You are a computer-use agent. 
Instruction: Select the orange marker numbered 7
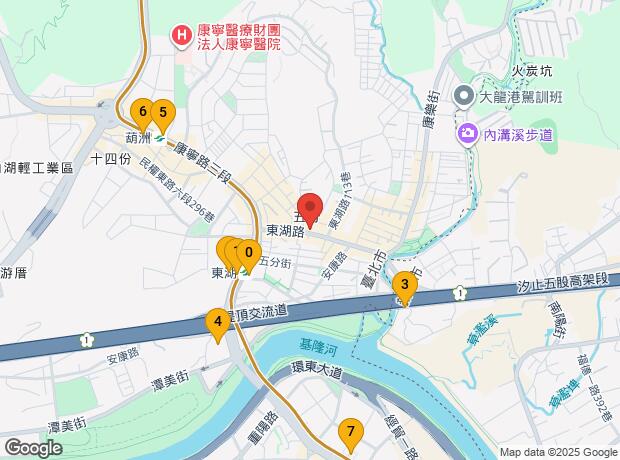click(x=349, y=434)
